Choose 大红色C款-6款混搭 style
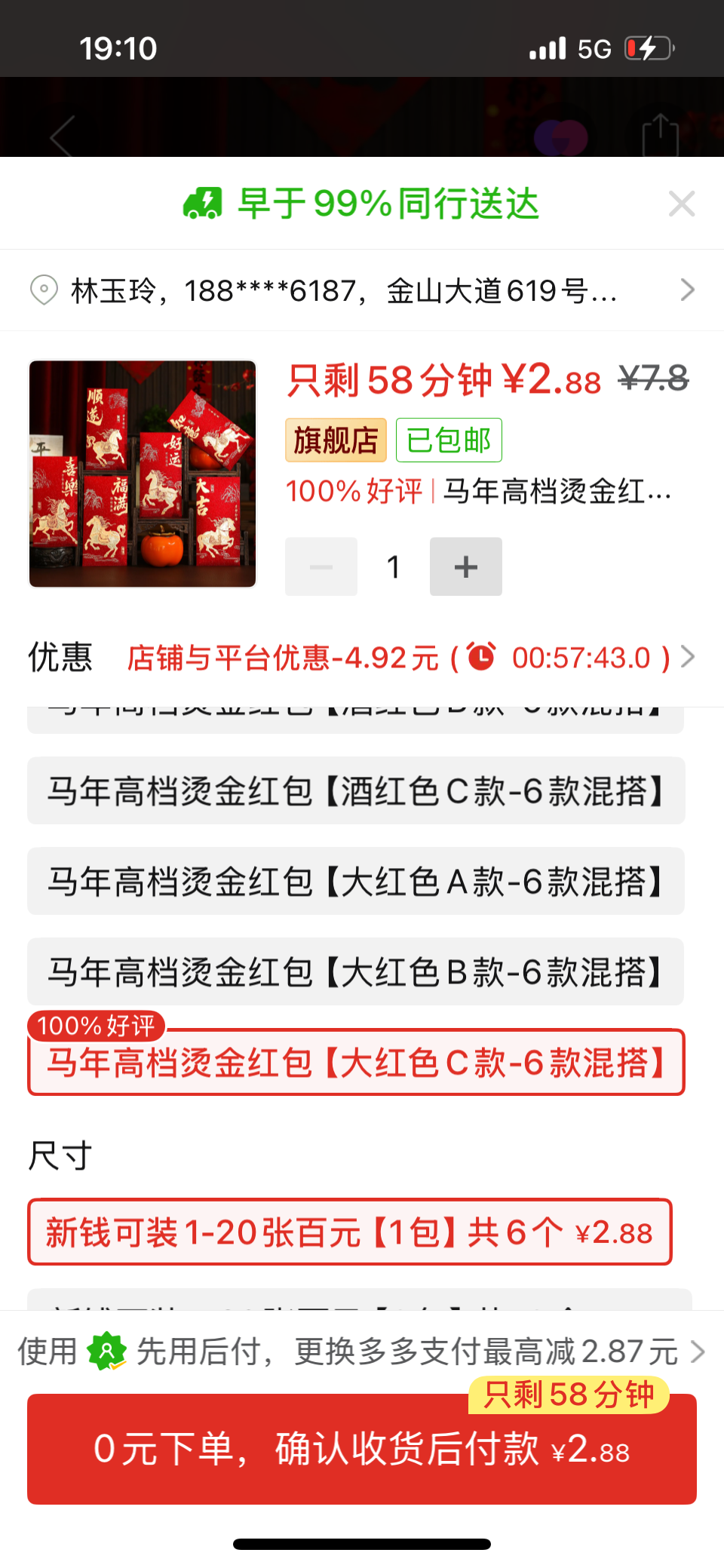Image resolution: width=724 pixels, height=1568 pixels. 356,1063
